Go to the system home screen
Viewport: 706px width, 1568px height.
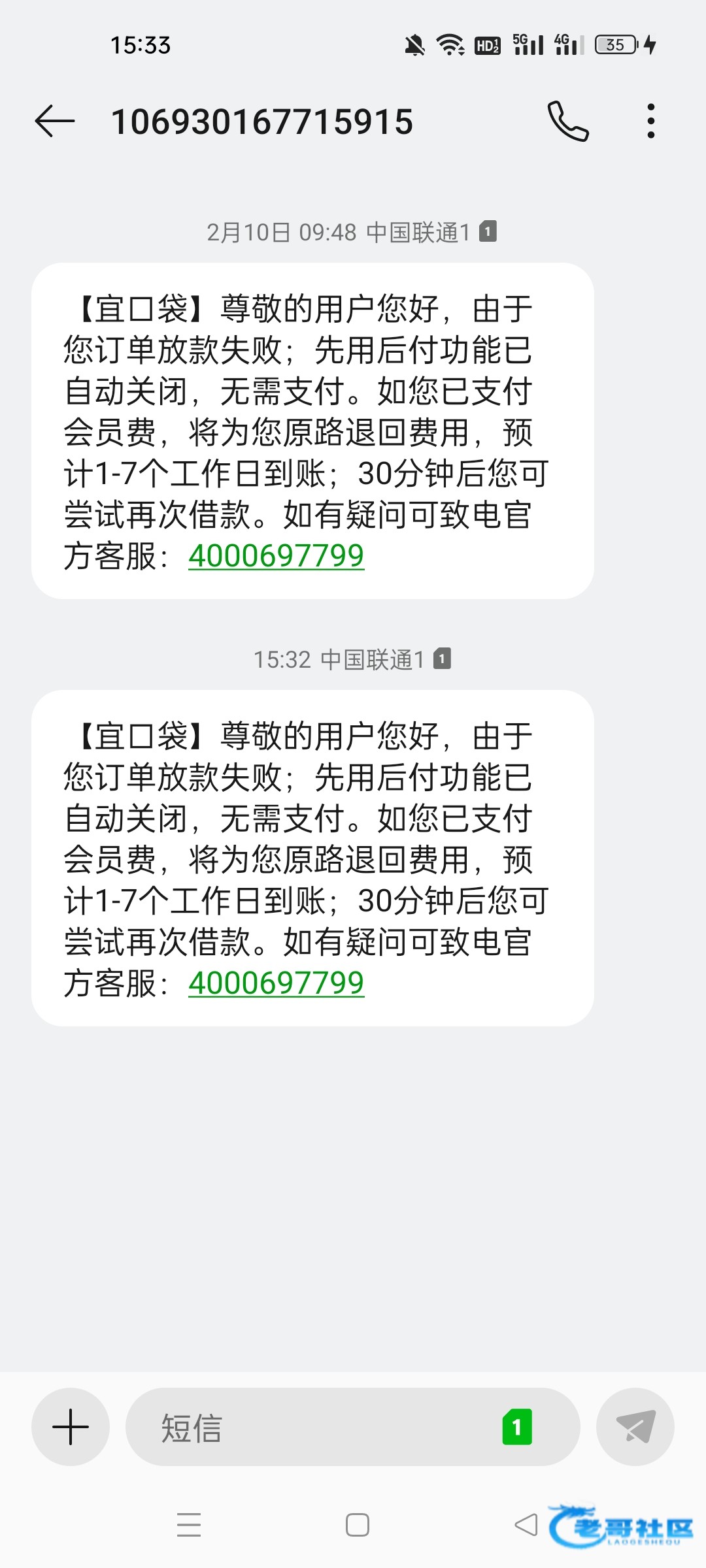click(x=357, y=1525)
